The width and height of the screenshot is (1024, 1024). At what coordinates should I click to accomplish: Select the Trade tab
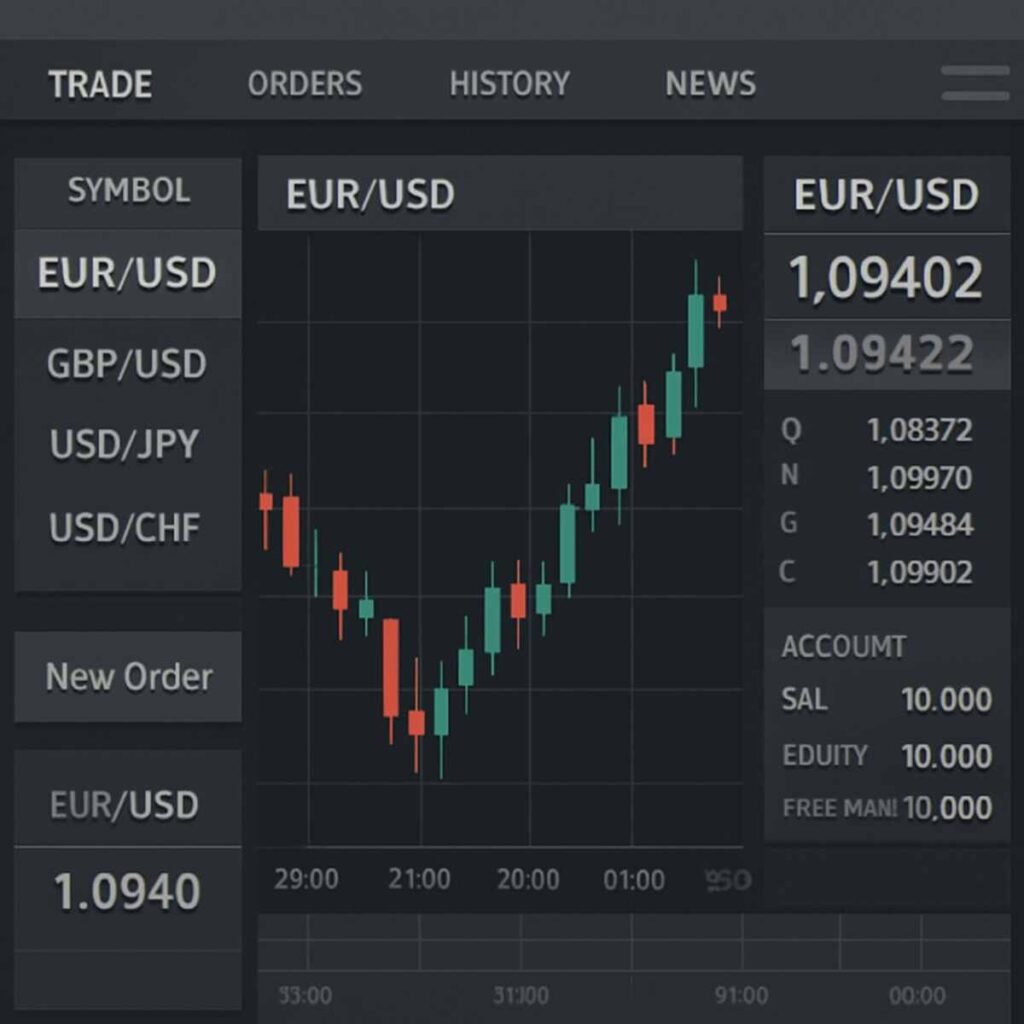100,84
